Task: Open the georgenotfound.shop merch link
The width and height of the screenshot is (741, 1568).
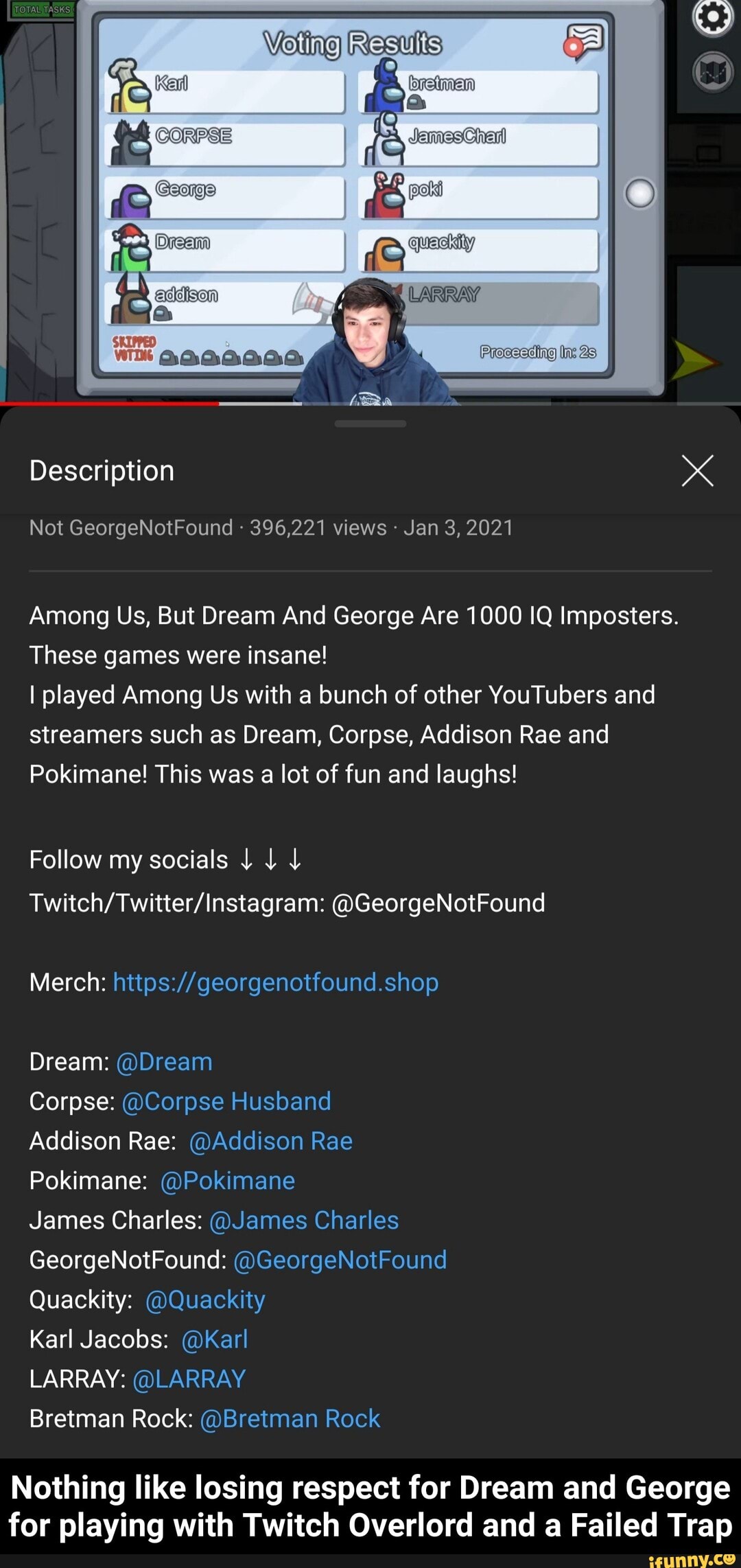Action: (x=275, y=983)
